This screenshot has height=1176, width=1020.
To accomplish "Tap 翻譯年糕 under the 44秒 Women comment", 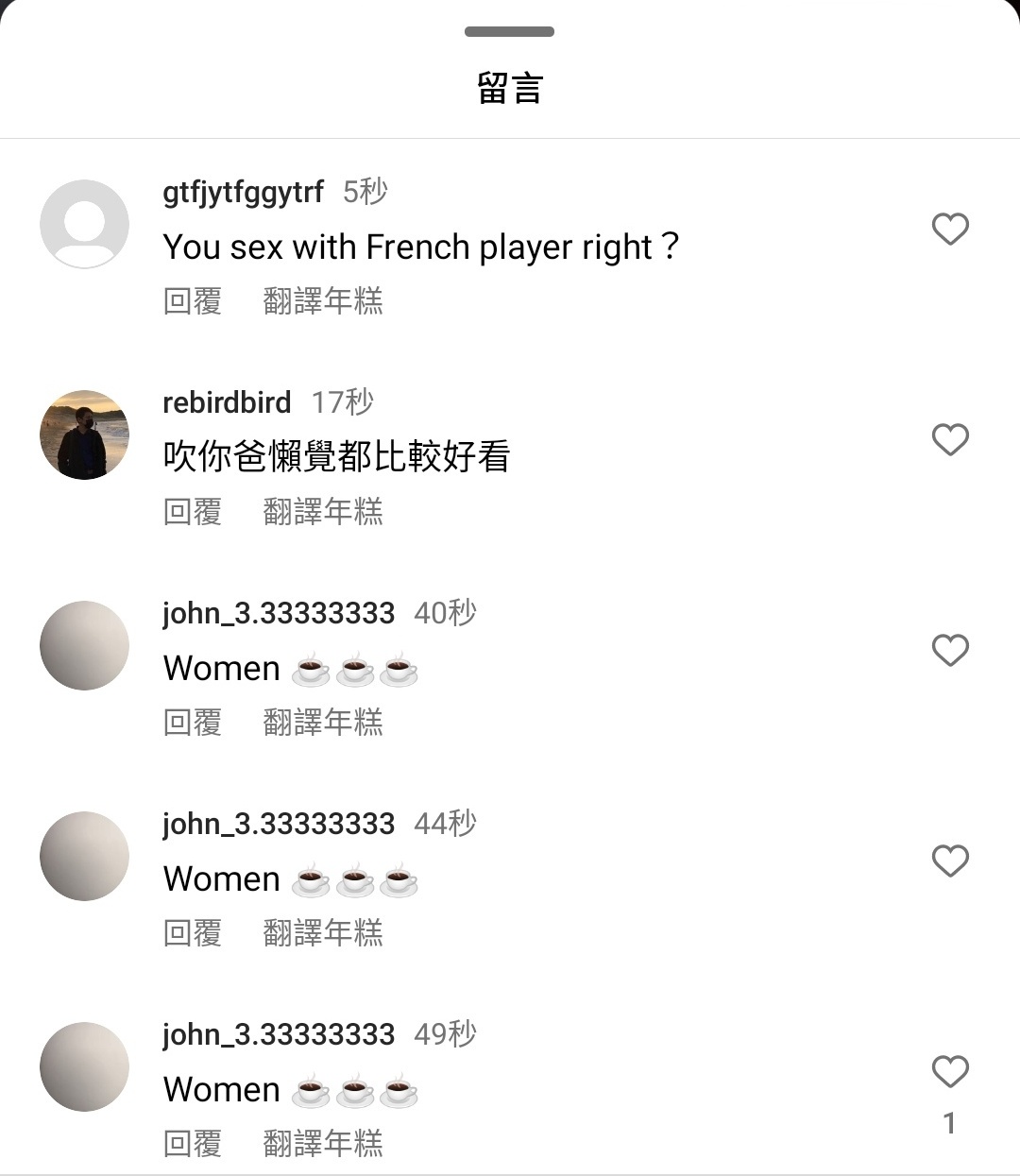I will click(x=323, y=933).
